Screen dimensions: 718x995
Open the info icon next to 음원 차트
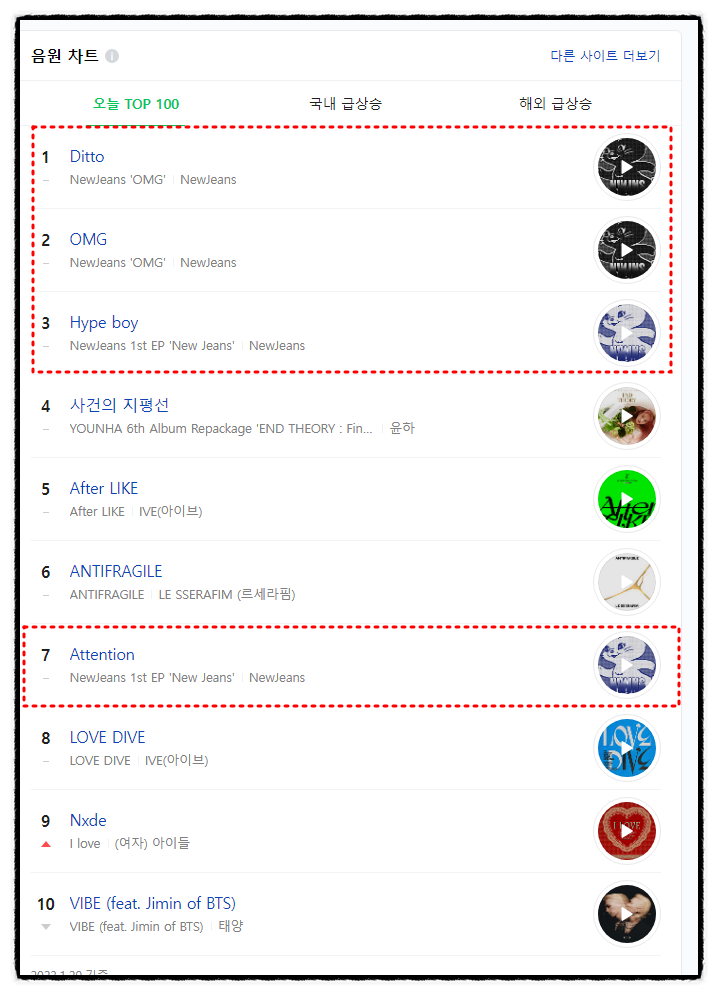pyautogui.click(x=112, y=56)
